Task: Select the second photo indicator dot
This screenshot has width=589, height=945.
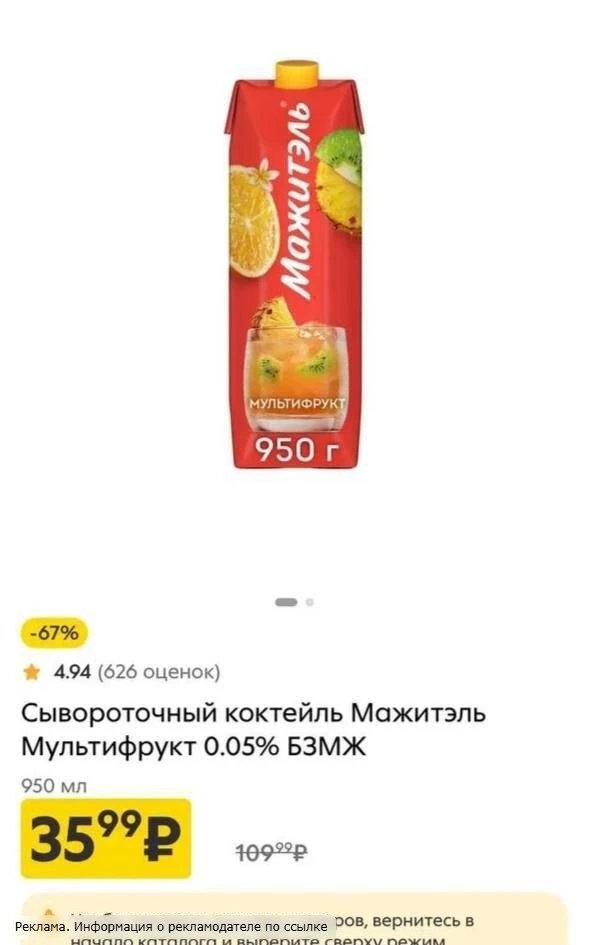Action: click(309, 602)
